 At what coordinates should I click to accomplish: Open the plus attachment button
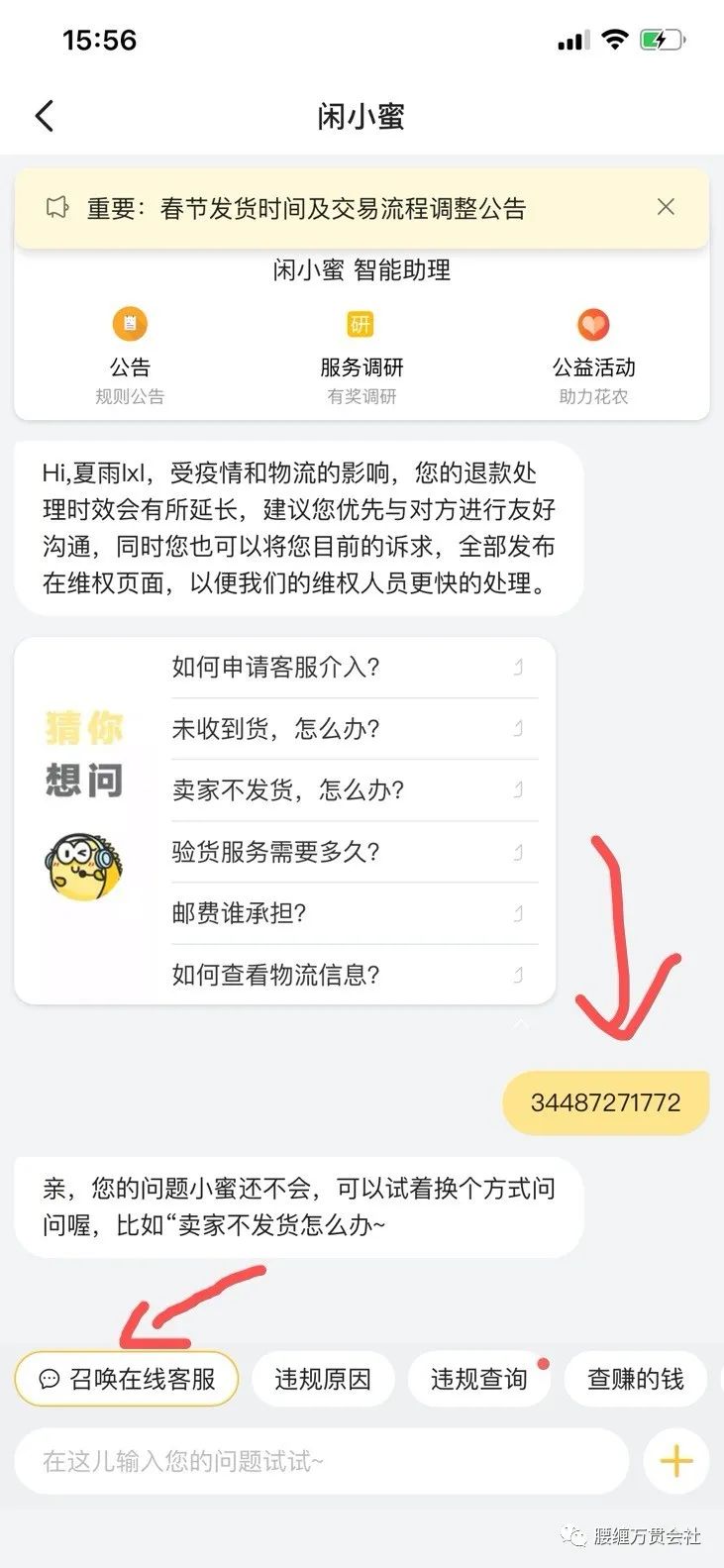point(675,1461)
